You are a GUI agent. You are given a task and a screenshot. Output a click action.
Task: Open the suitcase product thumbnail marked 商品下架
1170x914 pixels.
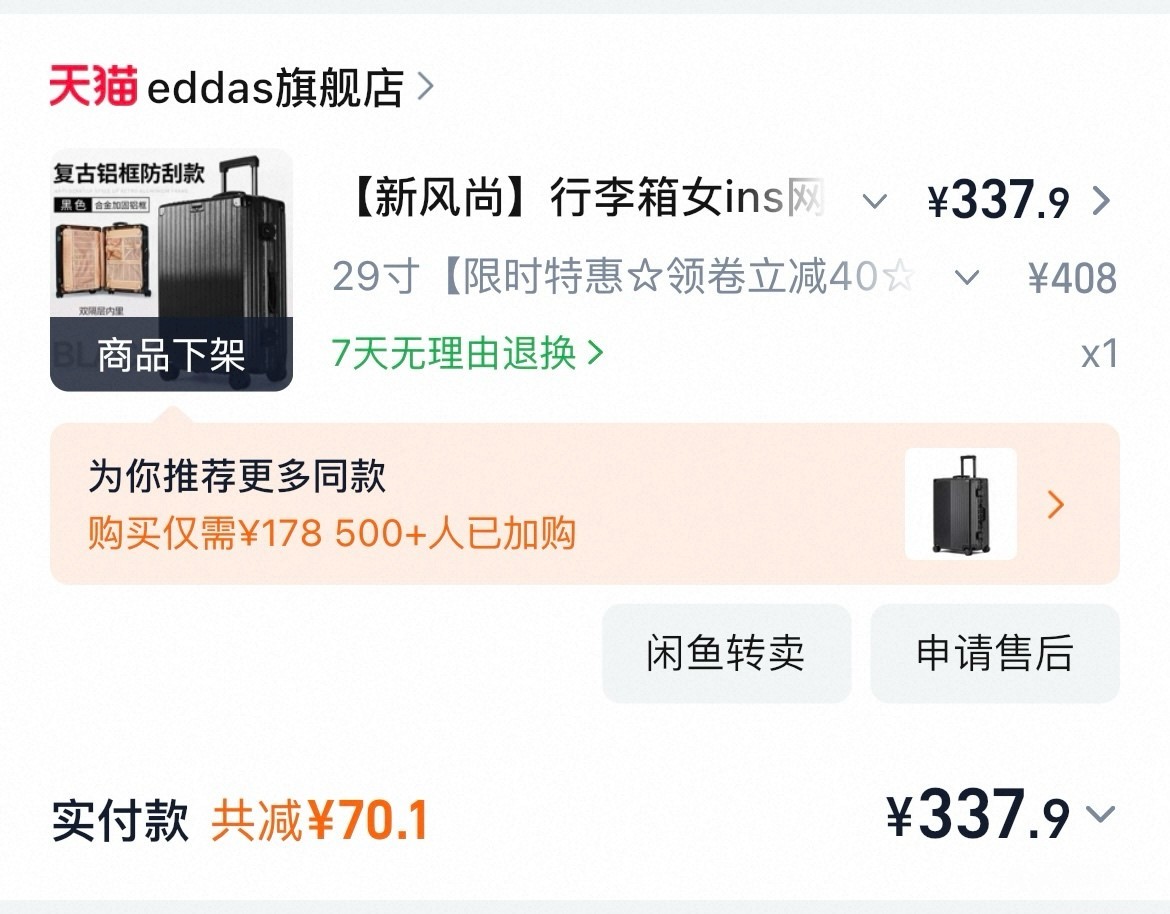tap(172, 270)
